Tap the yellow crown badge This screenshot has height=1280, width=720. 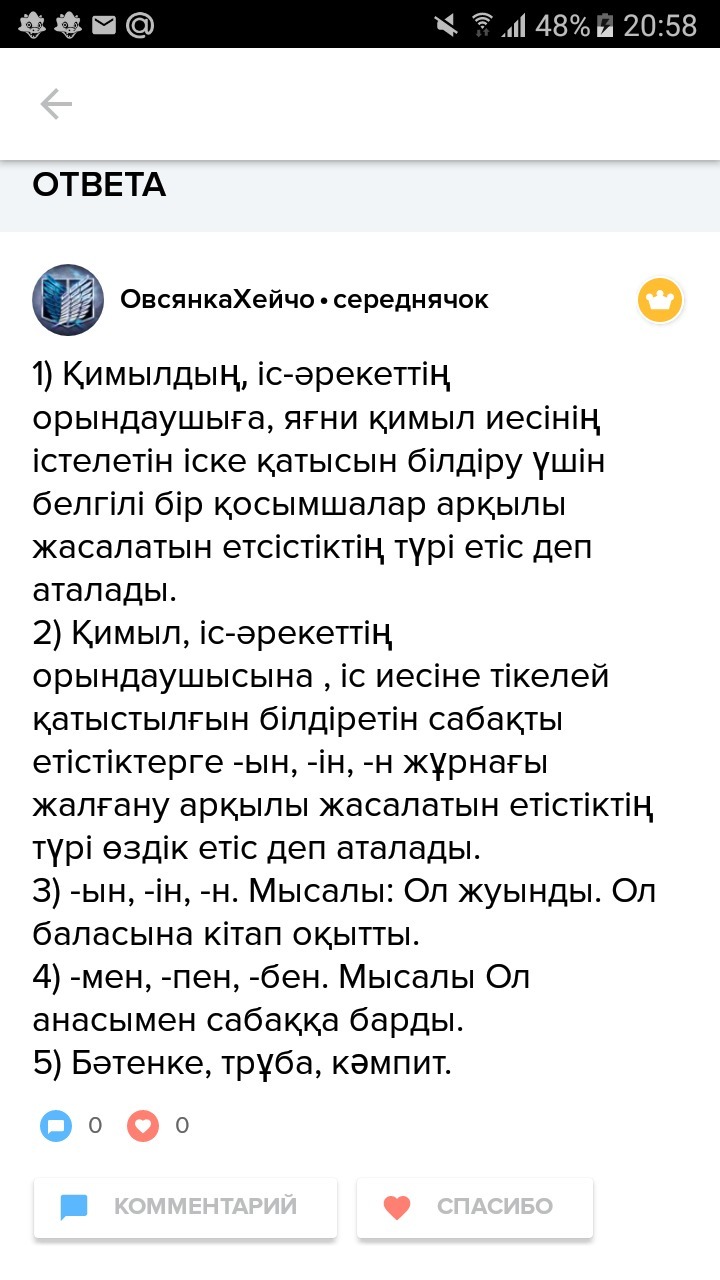[660, 300]
